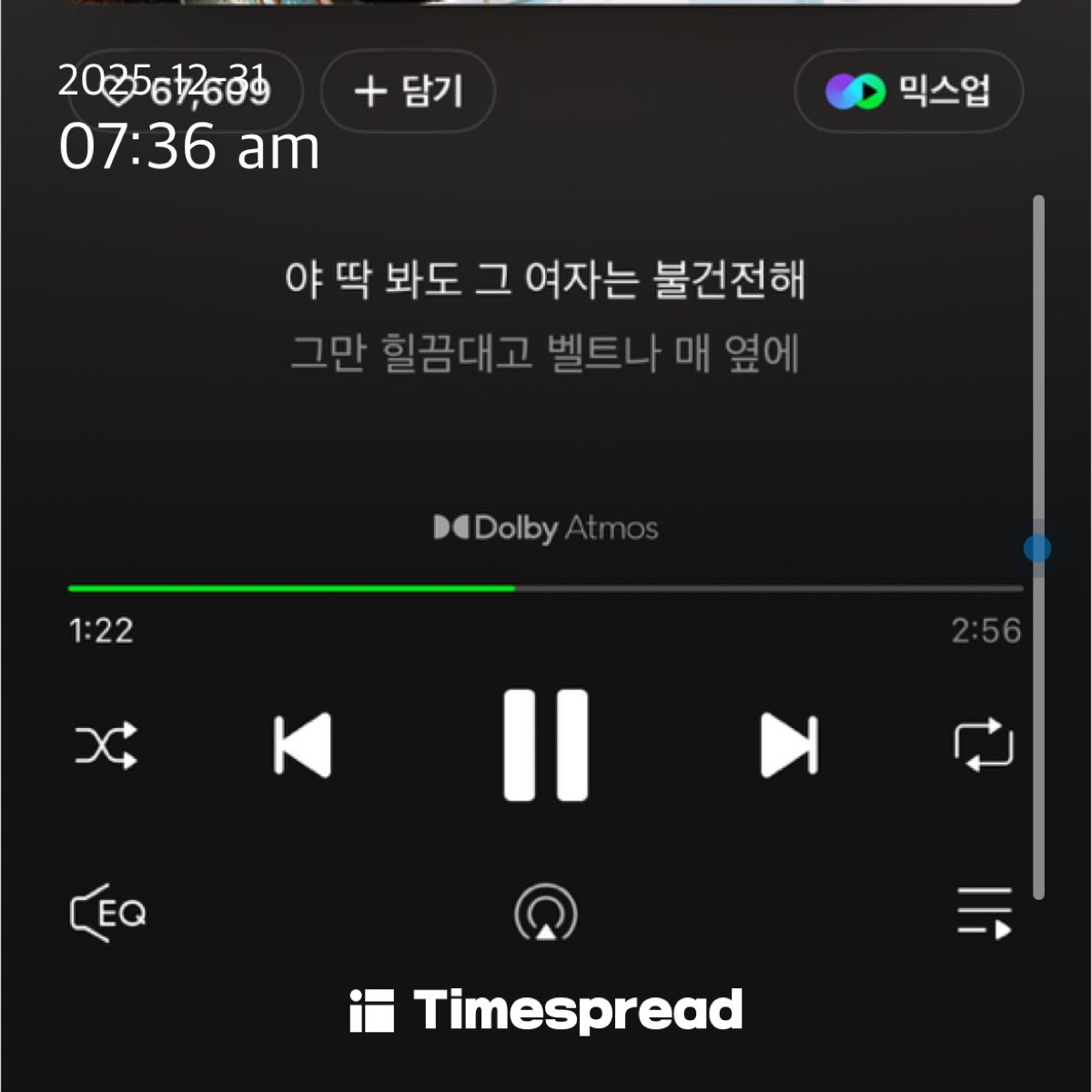Screen dimensions: 1092x1092
Task: Tap the 담기 add button
Action: point(409,91)
